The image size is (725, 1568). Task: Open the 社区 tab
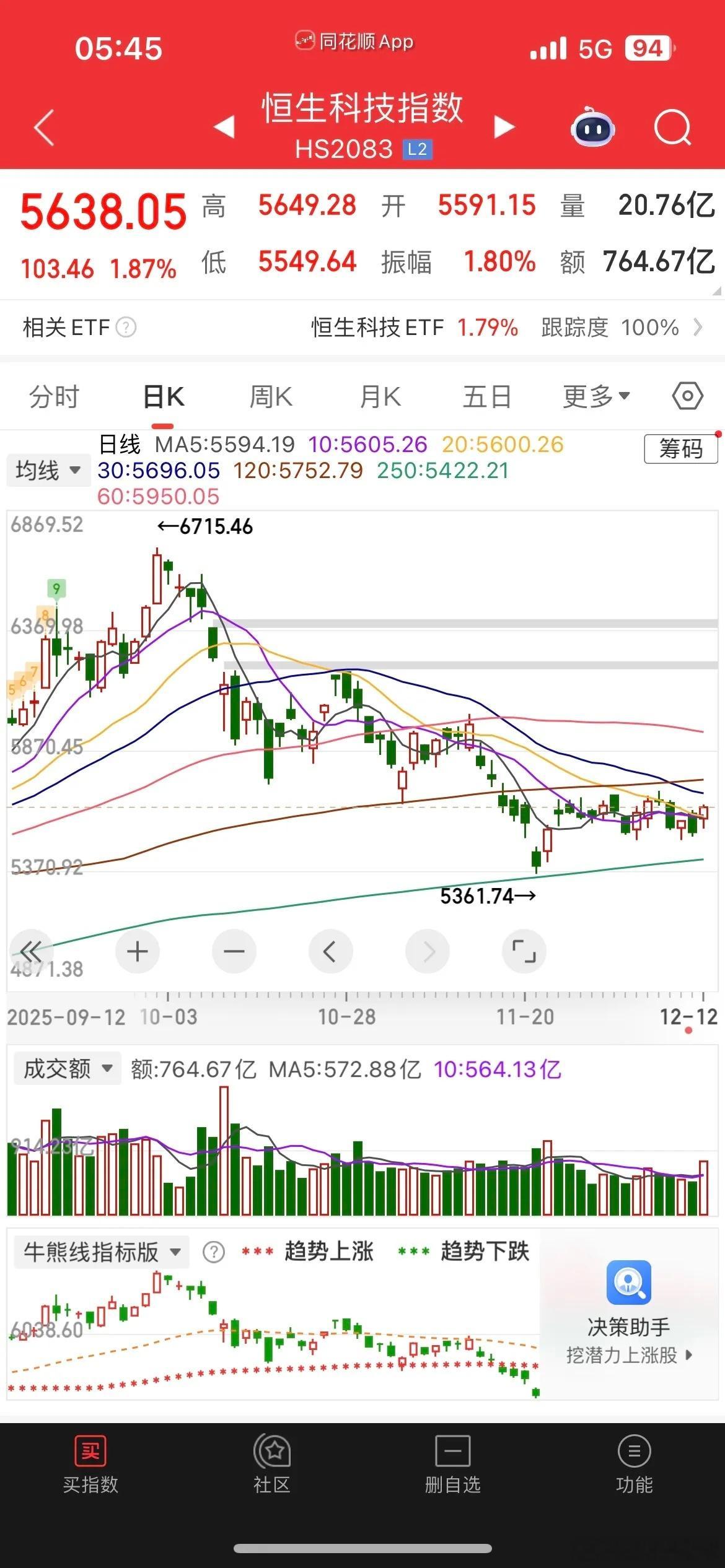[271, 1464]
